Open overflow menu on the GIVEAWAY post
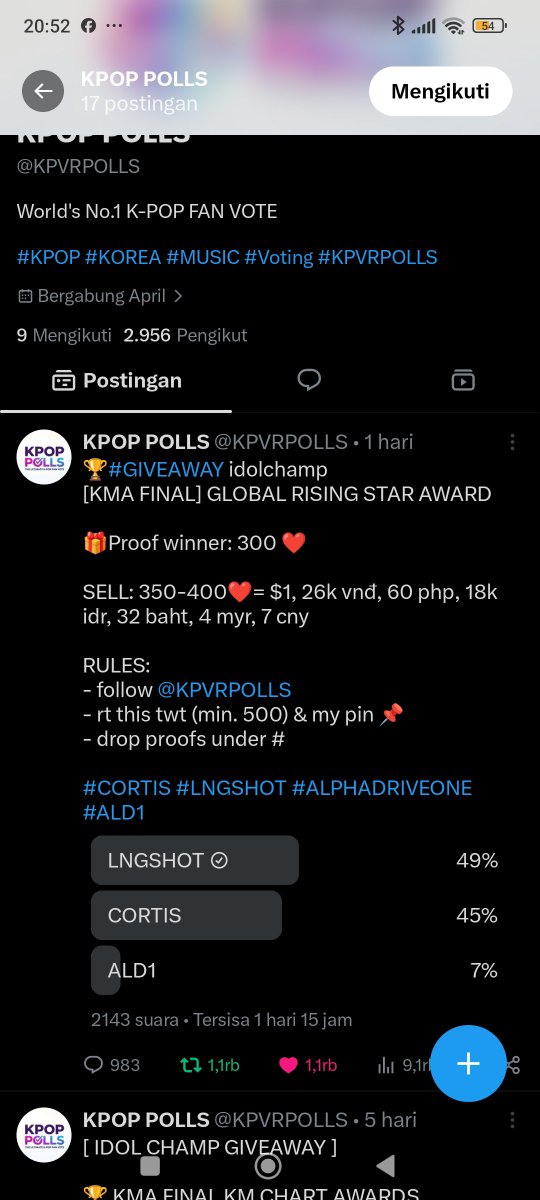 pyautogui.click(x=512, y=442)
